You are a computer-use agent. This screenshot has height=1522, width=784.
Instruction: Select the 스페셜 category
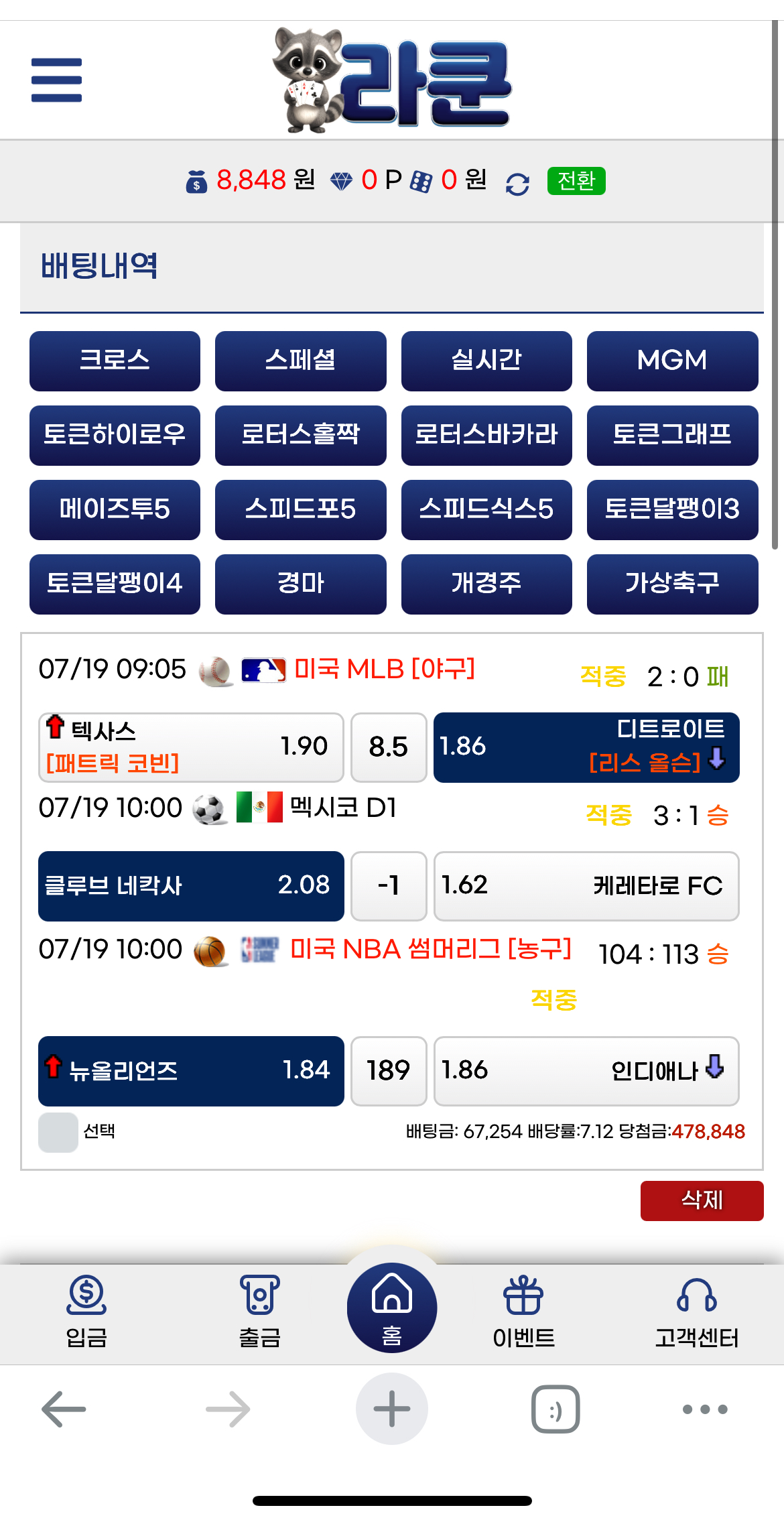[x=300, y=361]
